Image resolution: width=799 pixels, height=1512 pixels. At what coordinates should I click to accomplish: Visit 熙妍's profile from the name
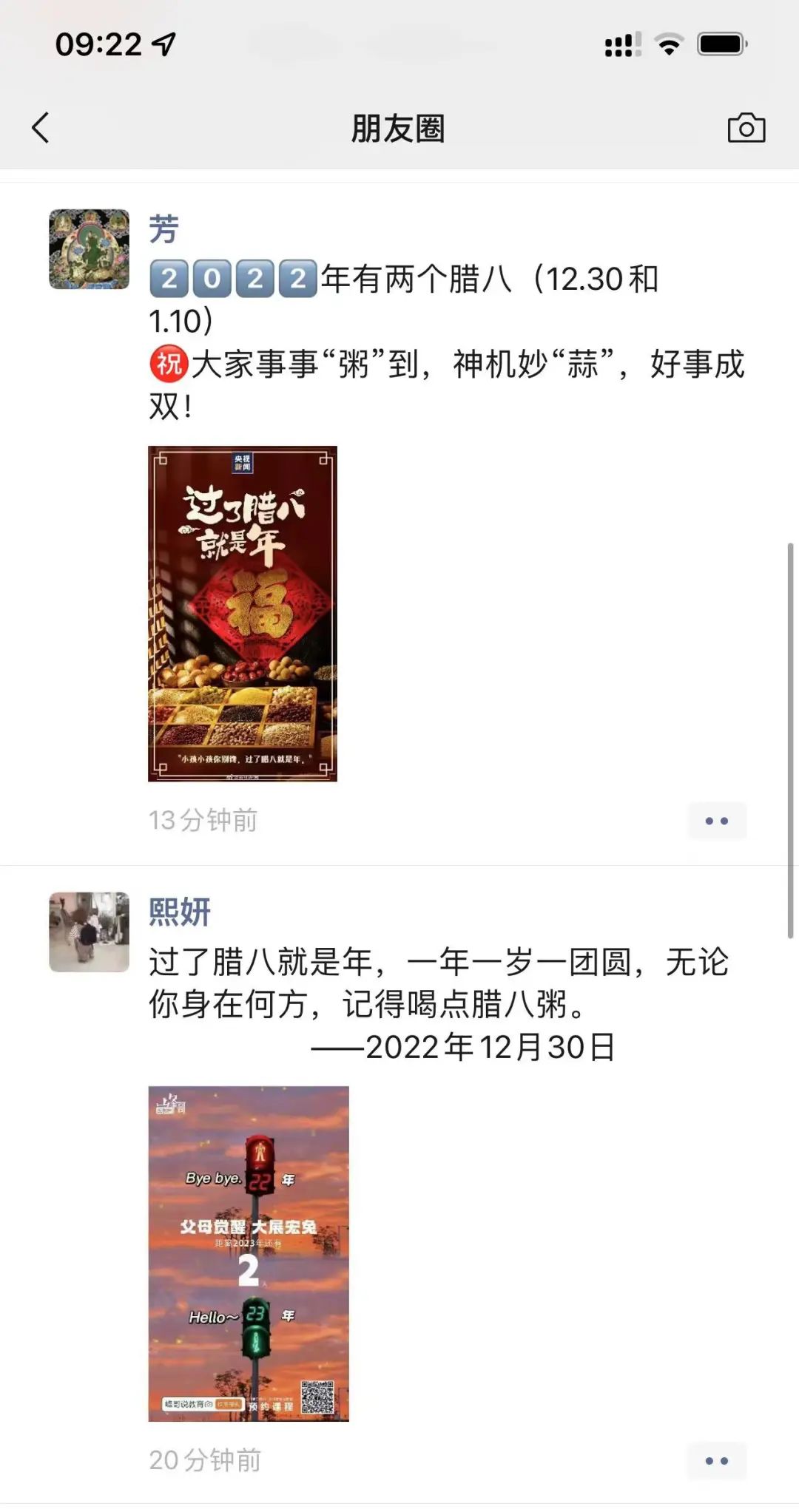180,912
